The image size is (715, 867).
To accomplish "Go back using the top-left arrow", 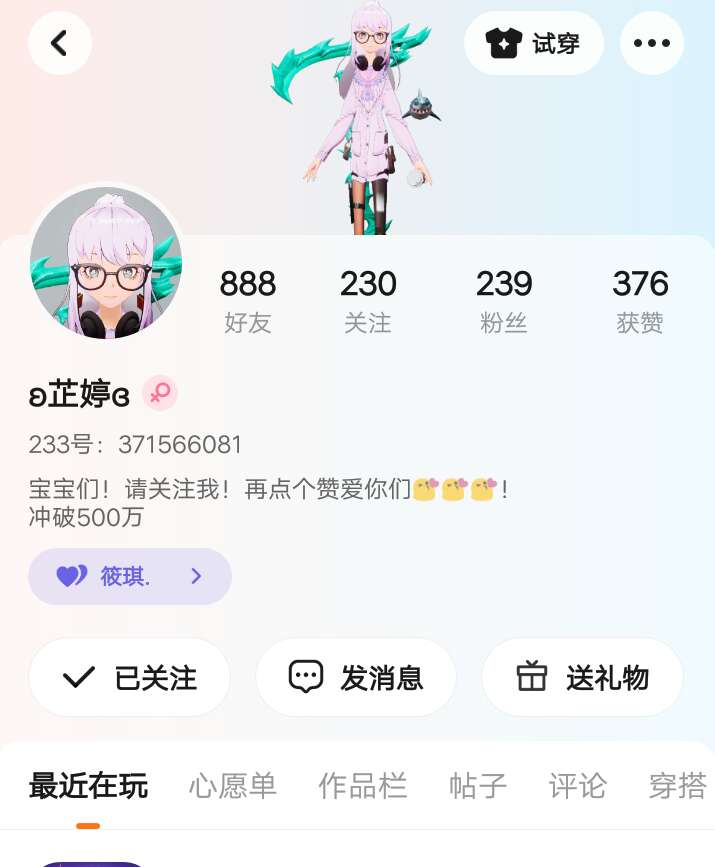I will click(60, 43).
